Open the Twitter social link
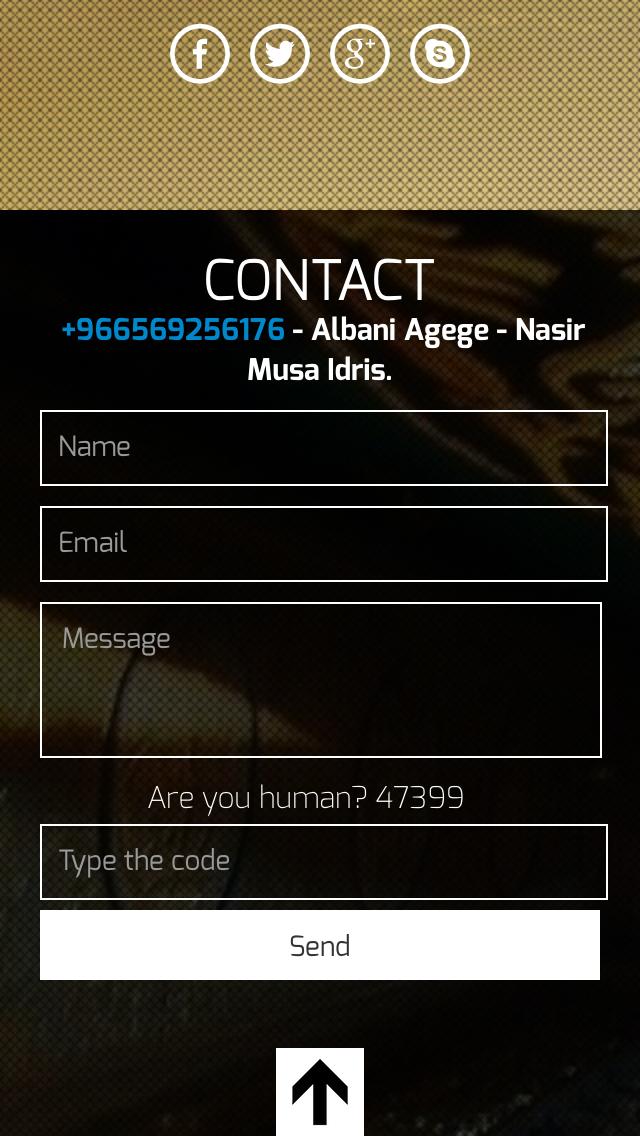The image size is (640, 1136). (280, 54)
